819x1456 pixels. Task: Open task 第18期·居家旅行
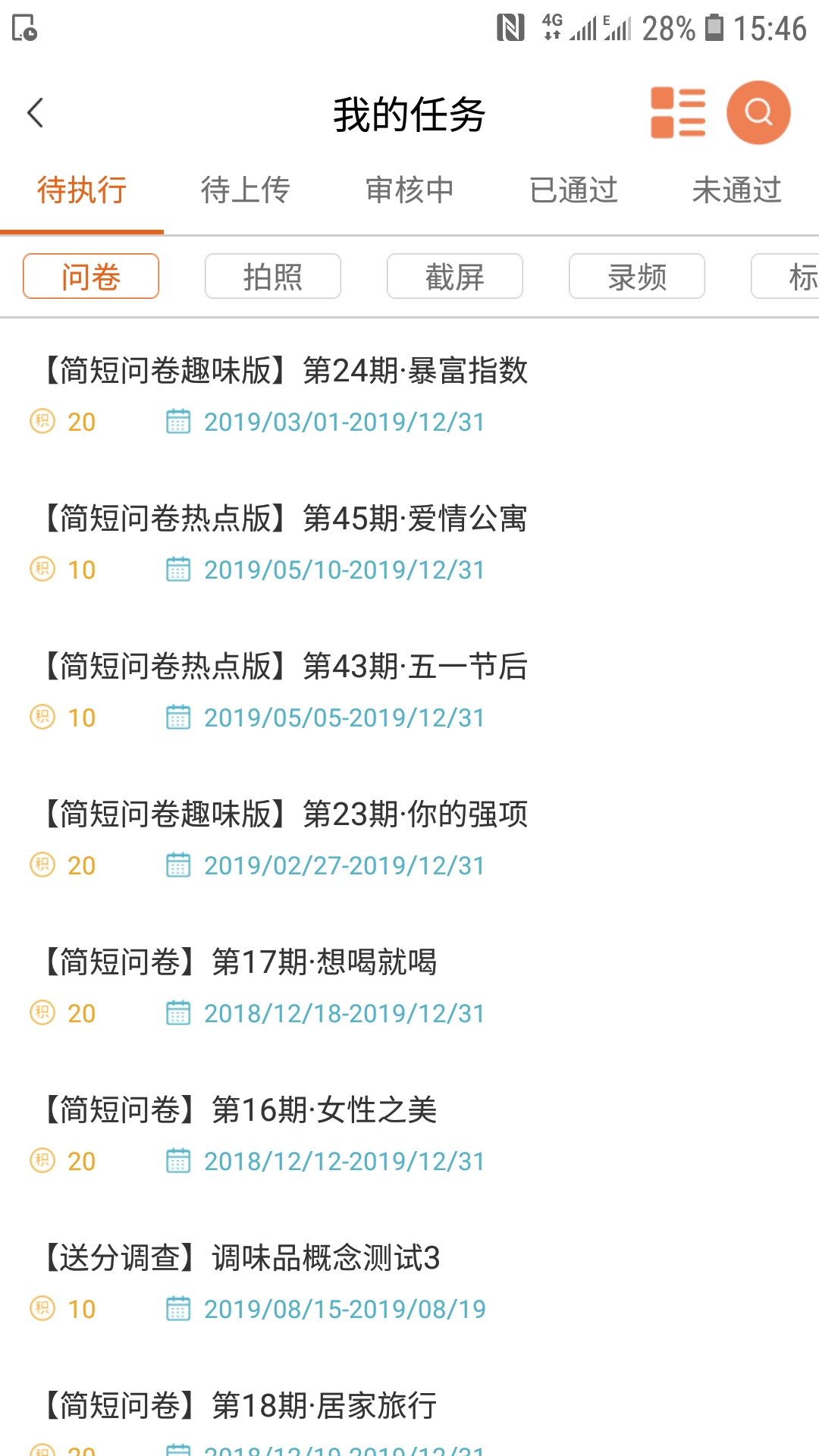click(x=240, y=1407)
